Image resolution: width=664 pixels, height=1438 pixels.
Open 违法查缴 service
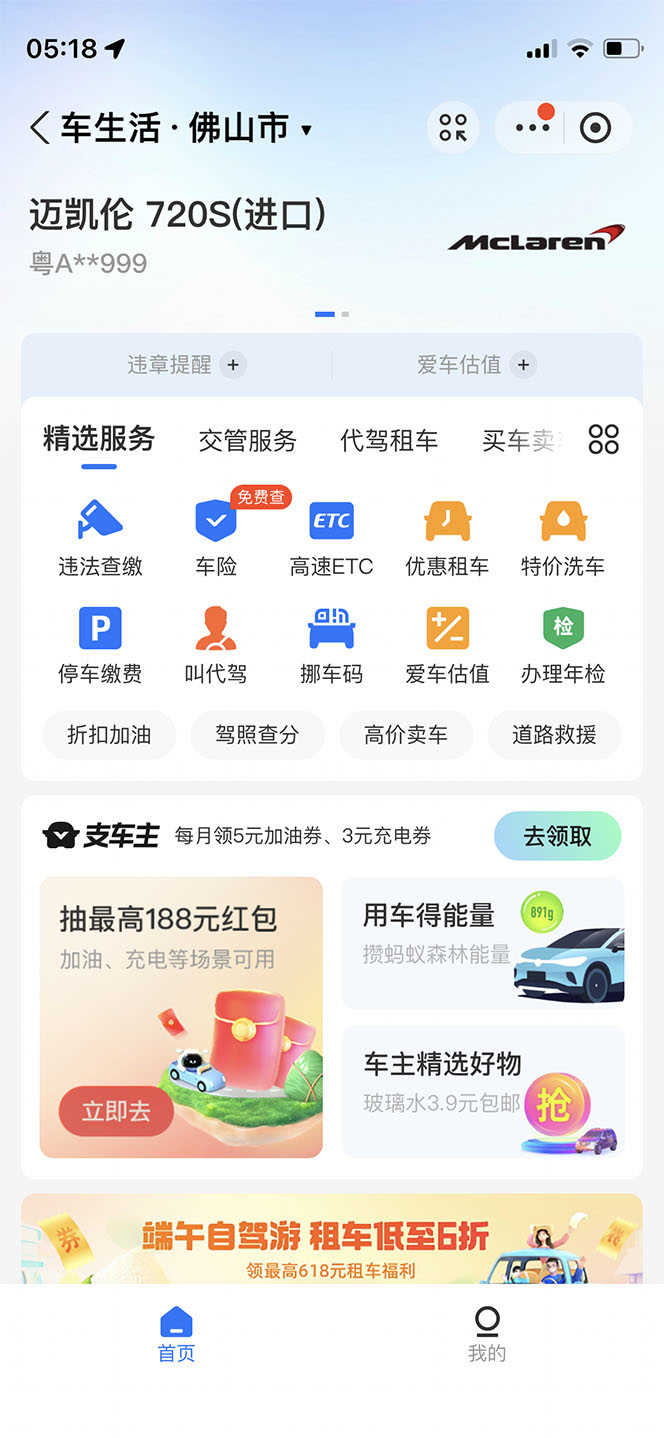tap(100, 539)
